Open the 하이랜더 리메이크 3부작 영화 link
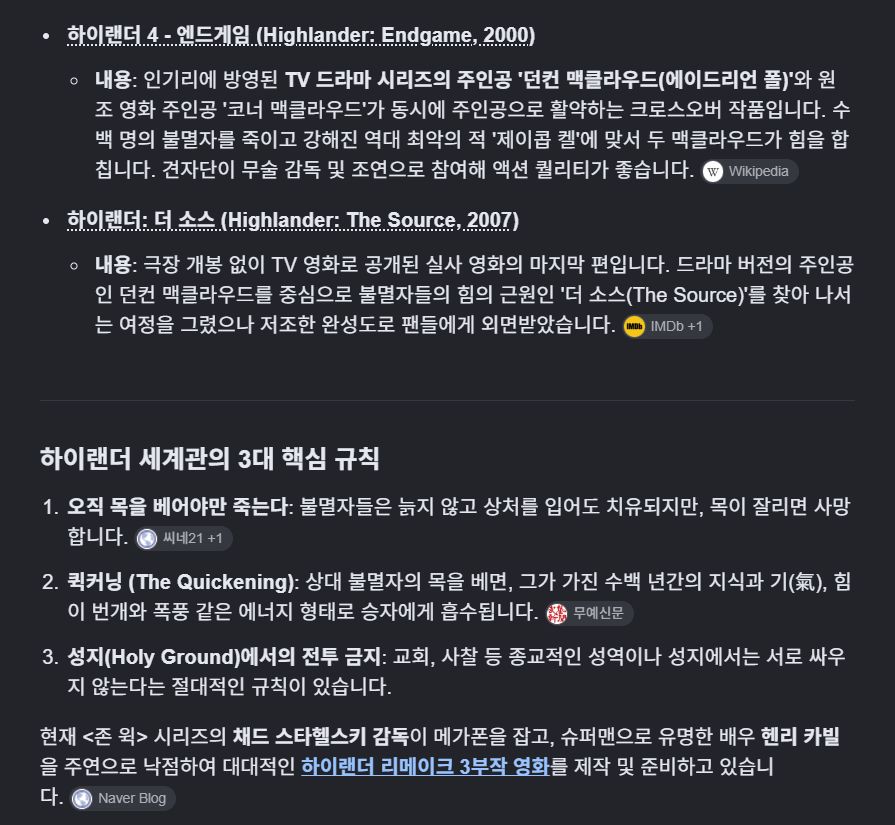The height and width of the screenshot is (825, 895). pyautogui.click(x=425, y=766)
